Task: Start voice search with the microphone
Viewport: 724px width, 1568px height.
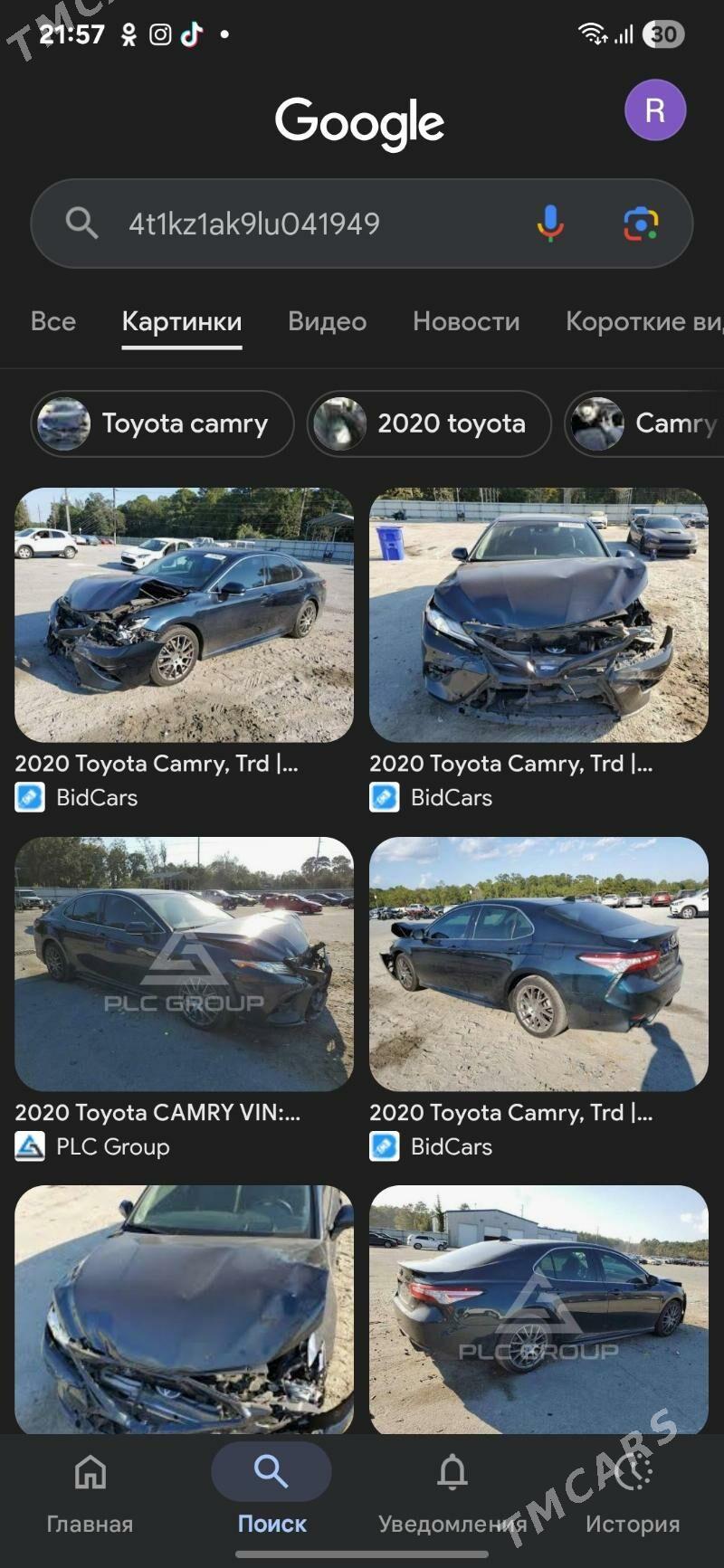Action: (x=549, y=223)
